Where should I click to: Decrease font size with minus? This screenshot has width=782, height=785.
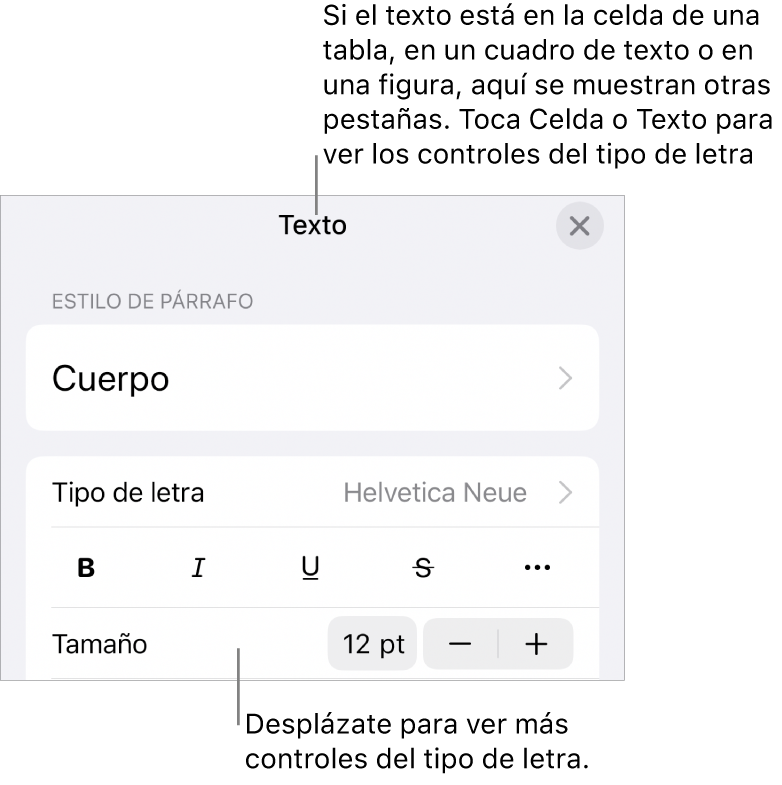click(x=460, y=644)
